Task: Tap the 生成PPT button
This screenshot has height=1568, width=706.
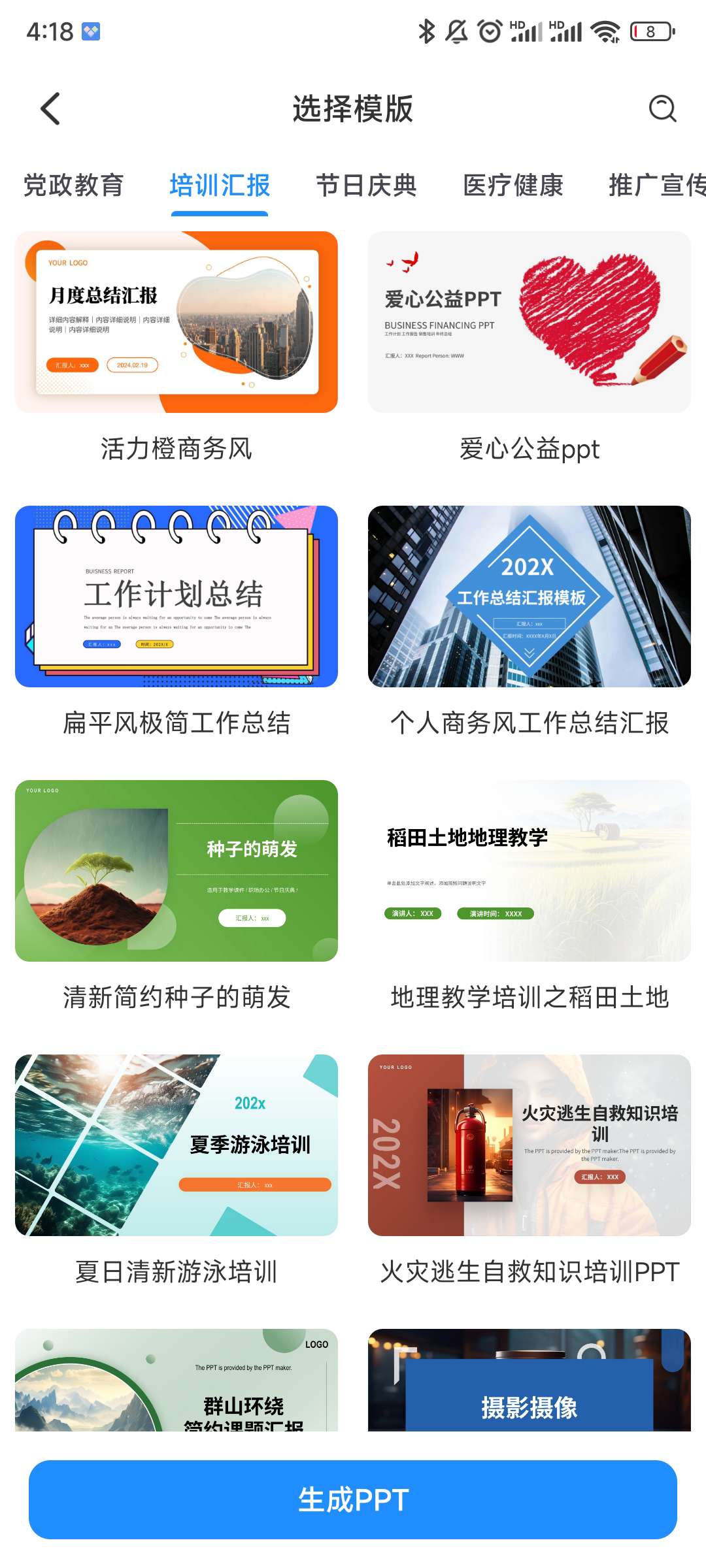Action: point(353,1499)
